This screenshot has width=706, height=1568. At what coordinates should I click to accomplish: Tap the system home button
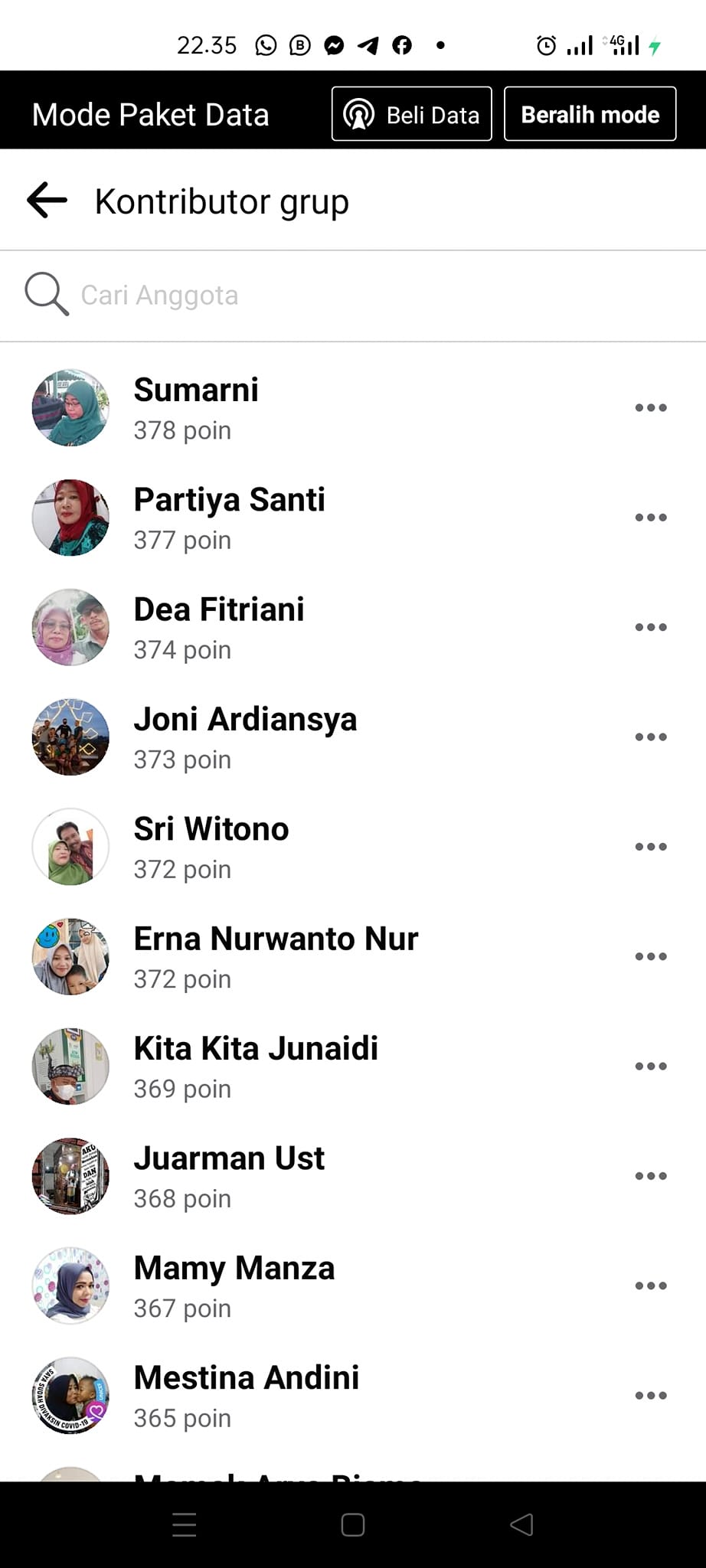pos(352,1525)
